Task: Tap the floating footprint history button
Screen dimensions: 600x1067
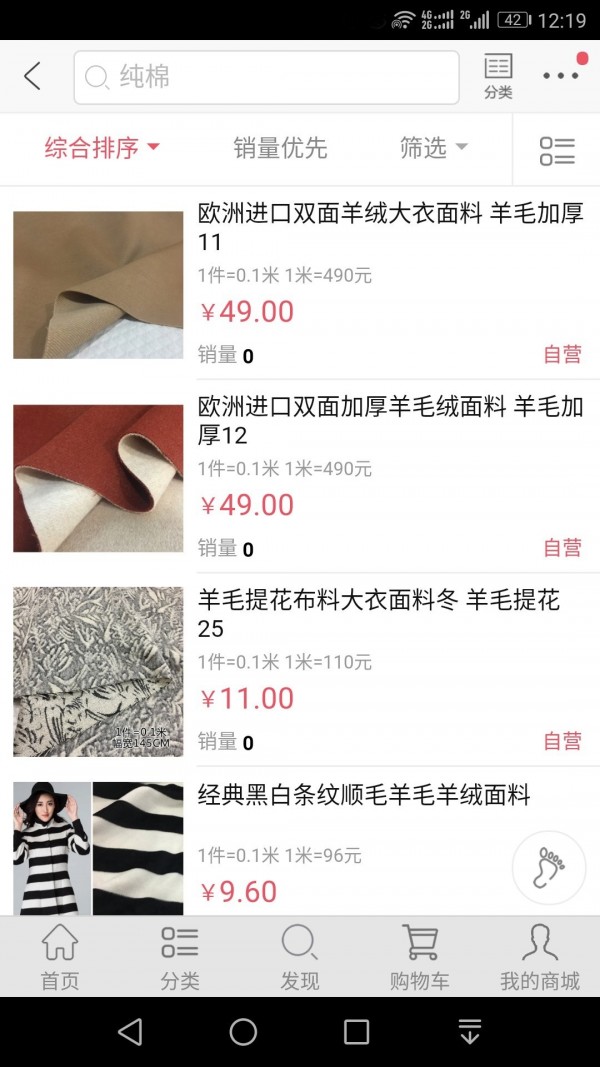Action: (548, 867)
